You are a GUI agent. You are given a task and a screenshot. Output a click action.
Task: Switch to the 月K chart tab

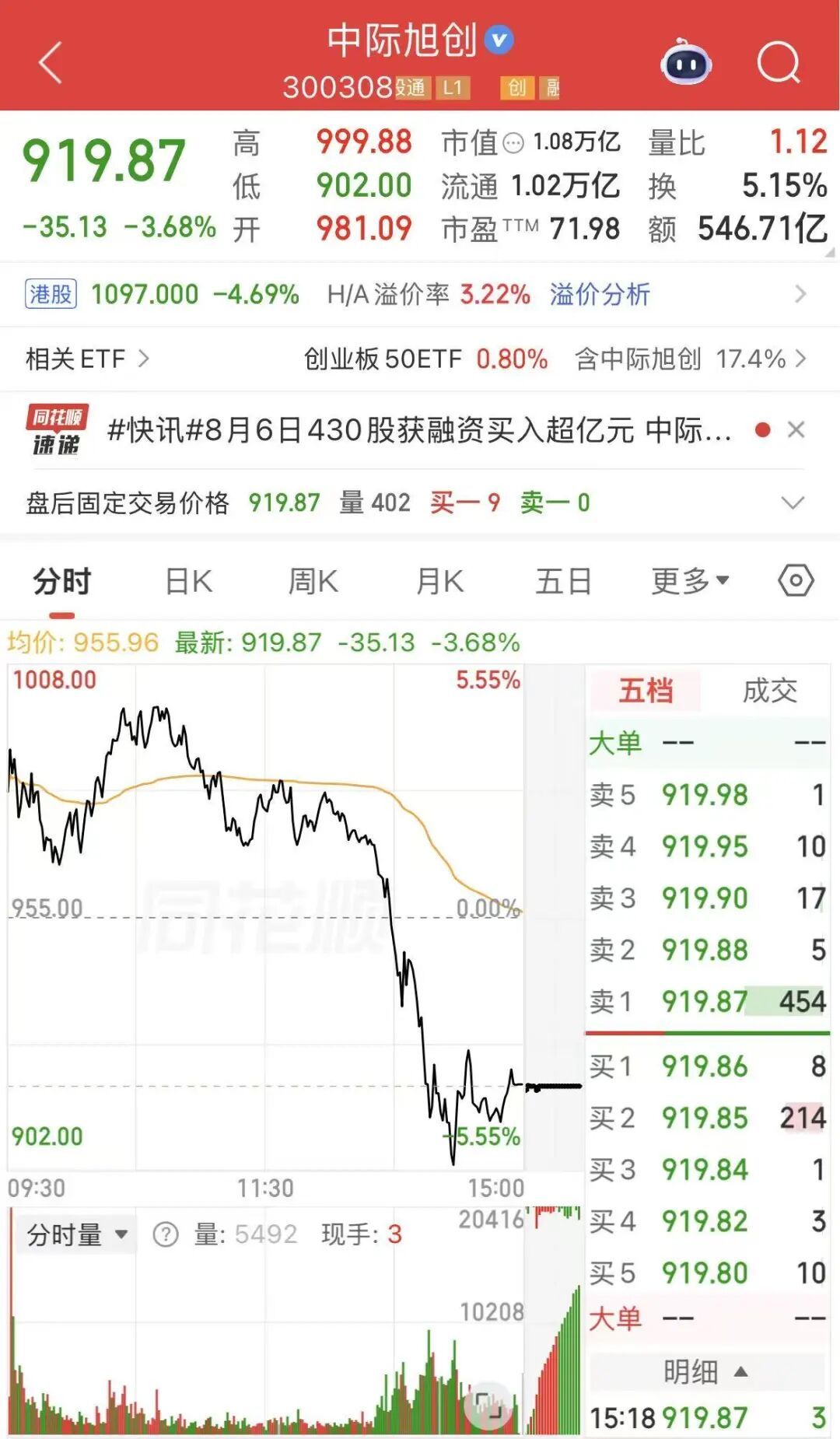(x=439, y=581)
